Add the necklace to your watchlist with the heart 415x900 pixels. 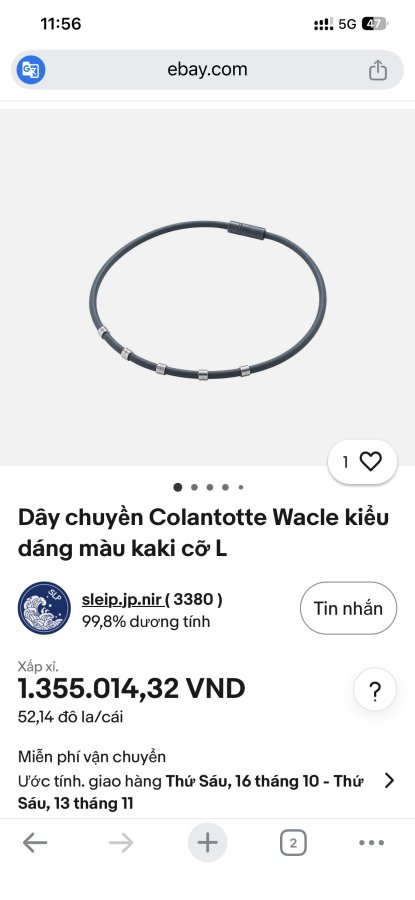tap(362, 462)
